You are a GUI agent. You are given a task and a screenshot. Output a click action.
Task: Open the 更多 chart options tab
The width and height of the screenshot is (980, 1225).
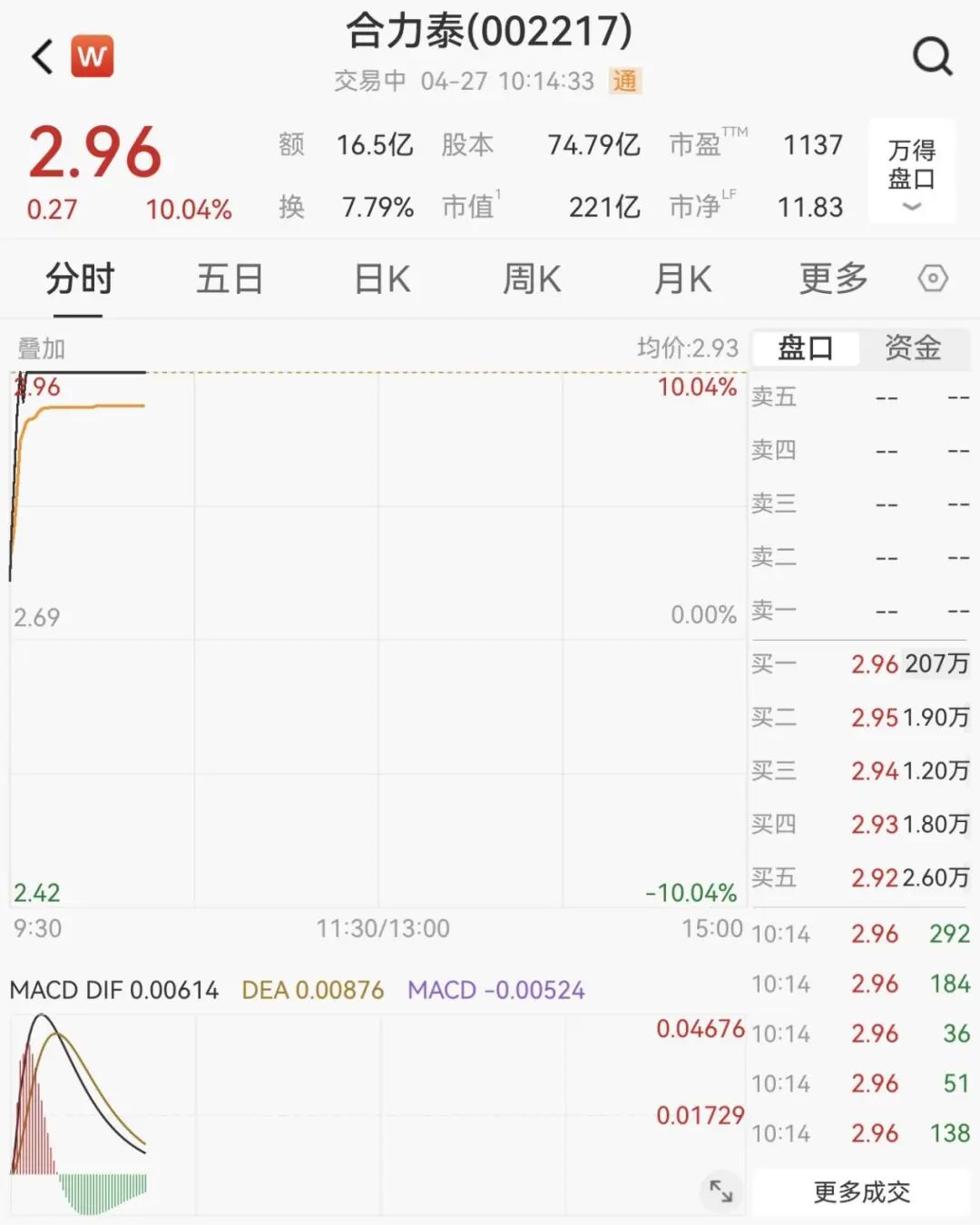(x=833, y=279)
